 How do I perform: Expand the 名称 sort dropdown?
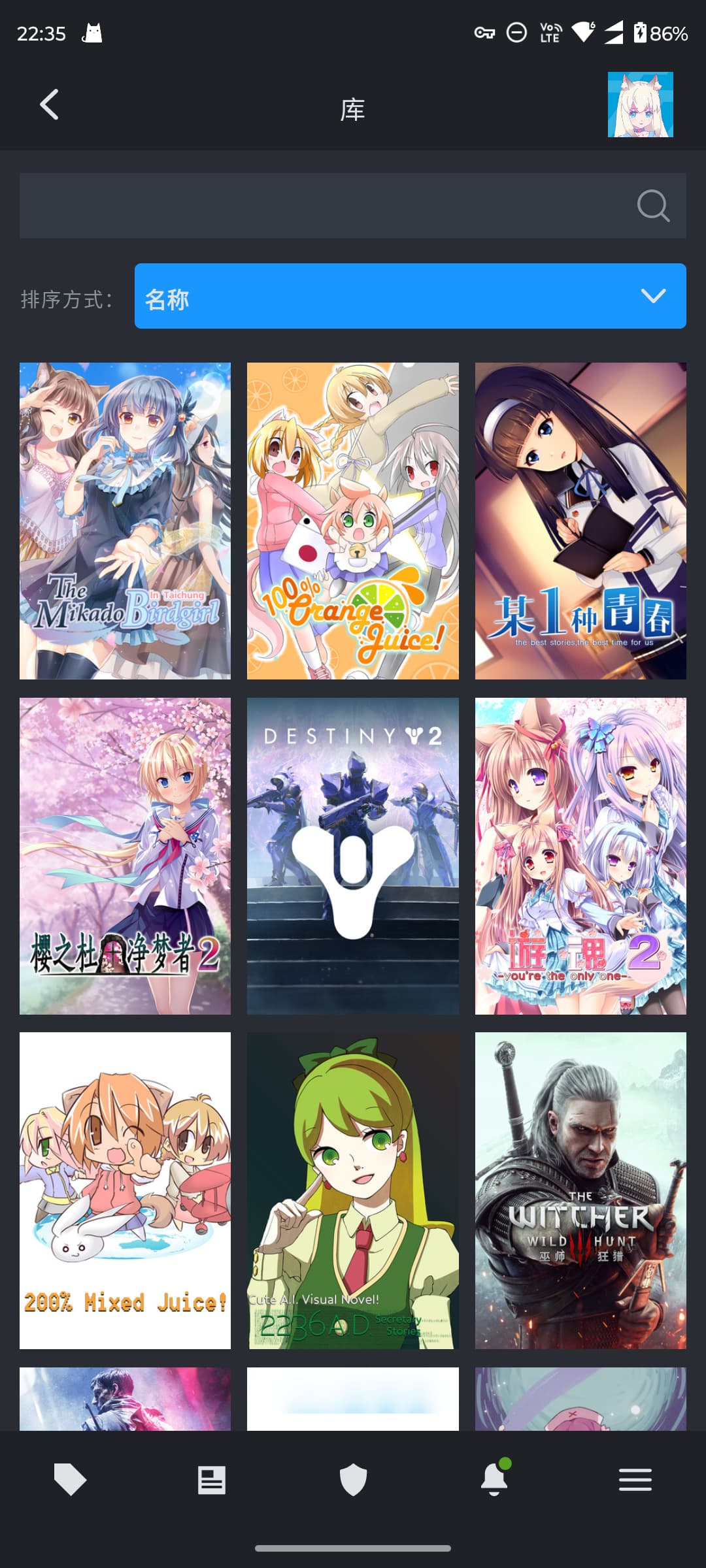point(411,296)
